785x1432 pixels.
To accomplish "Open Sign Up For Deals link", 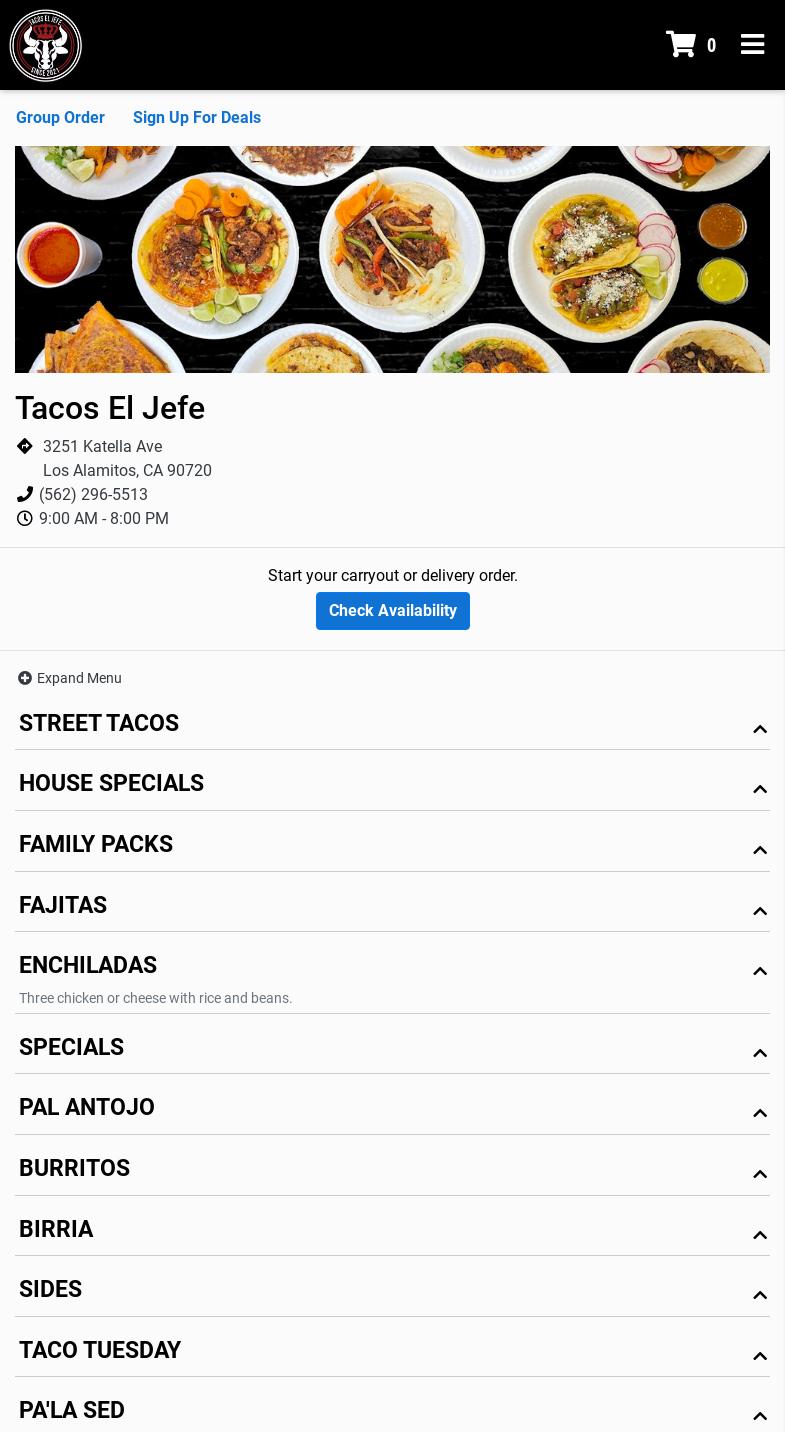I will 197,118.
